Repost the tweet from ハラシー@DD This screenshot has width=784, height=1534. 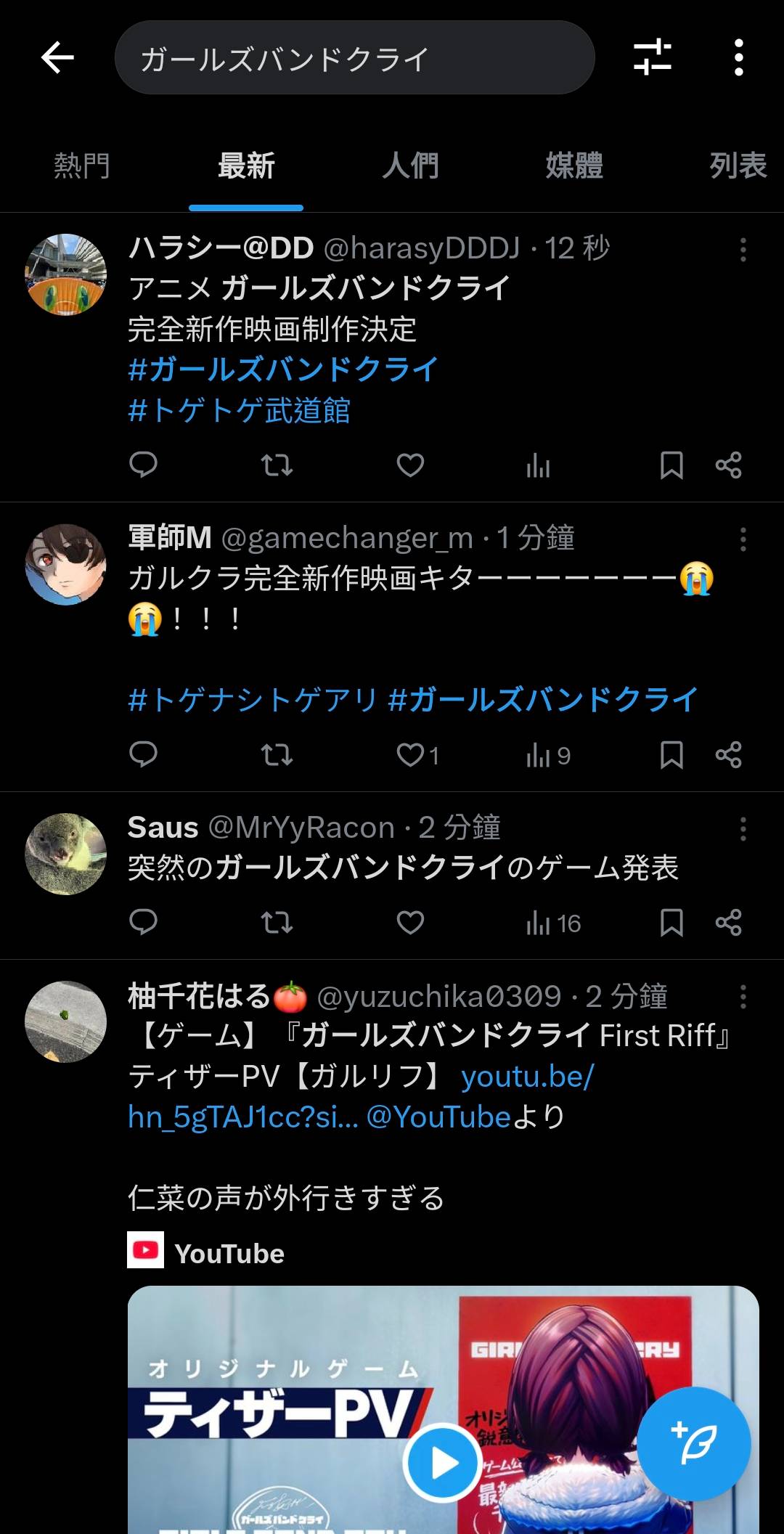277,465
